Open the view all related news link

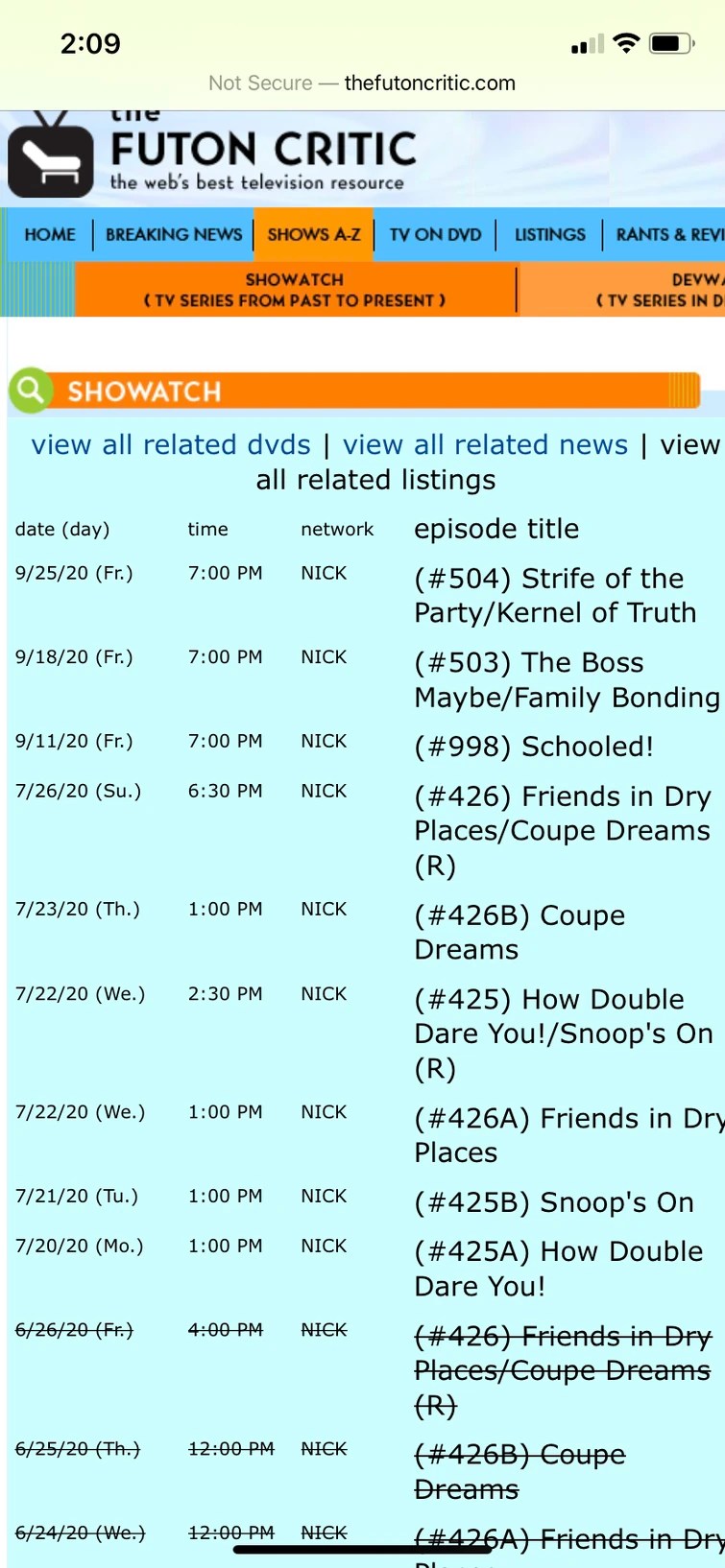pyautogui.click(x=485, y=444)
